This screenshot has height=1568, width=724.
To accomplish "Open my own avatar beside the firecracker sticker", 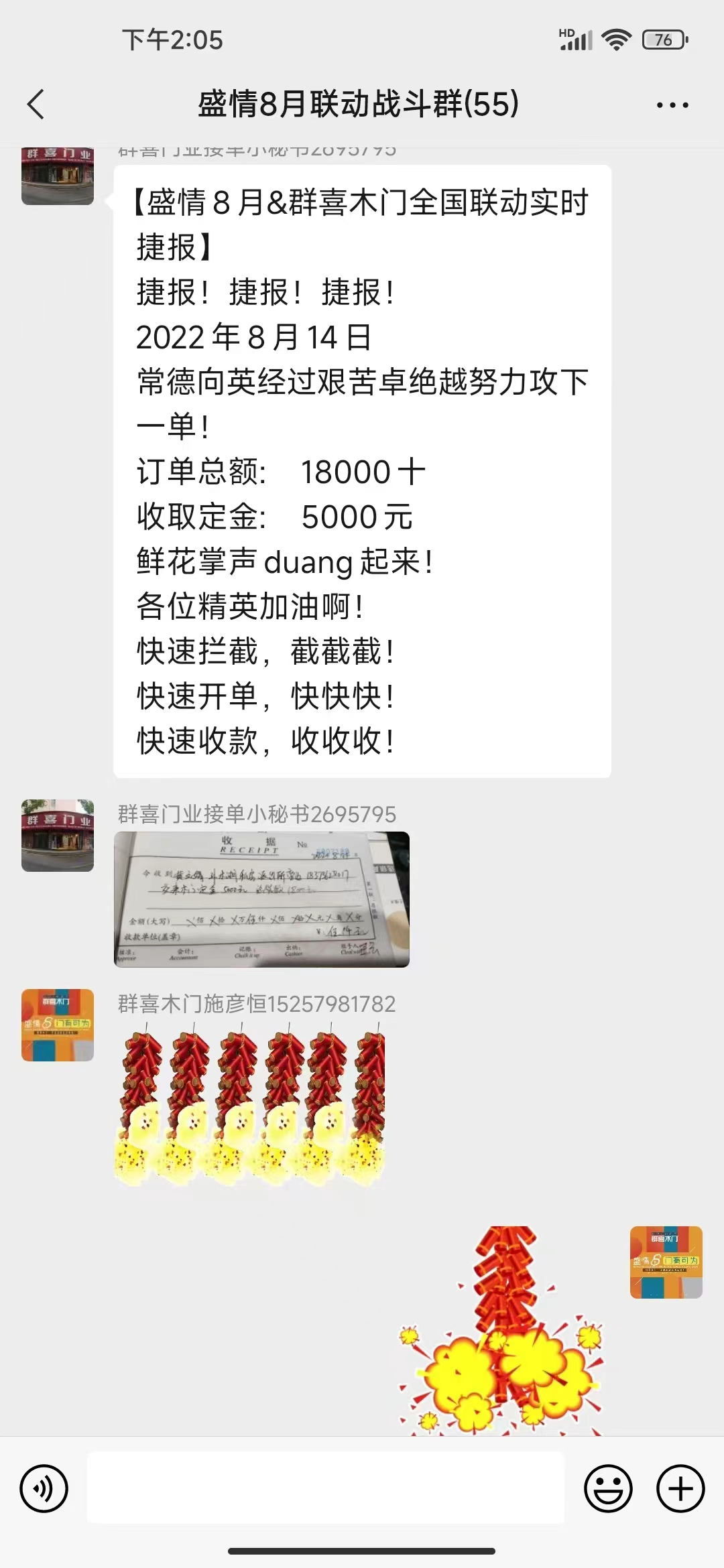I will [666, 1262].
